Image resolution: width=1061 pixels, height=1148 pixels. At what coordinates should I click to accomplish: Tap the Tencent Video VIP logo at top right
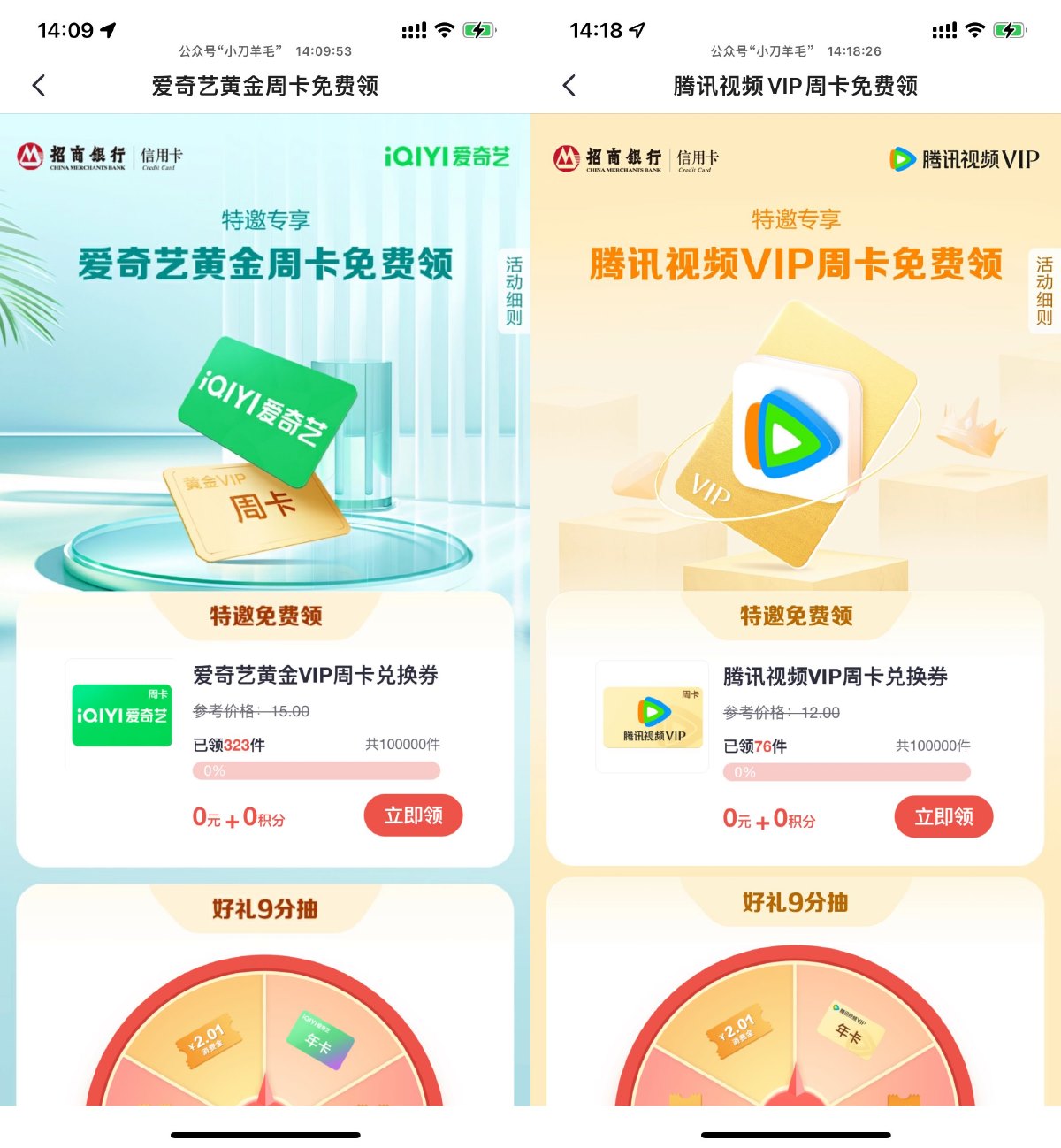click(x=964, y=159)
